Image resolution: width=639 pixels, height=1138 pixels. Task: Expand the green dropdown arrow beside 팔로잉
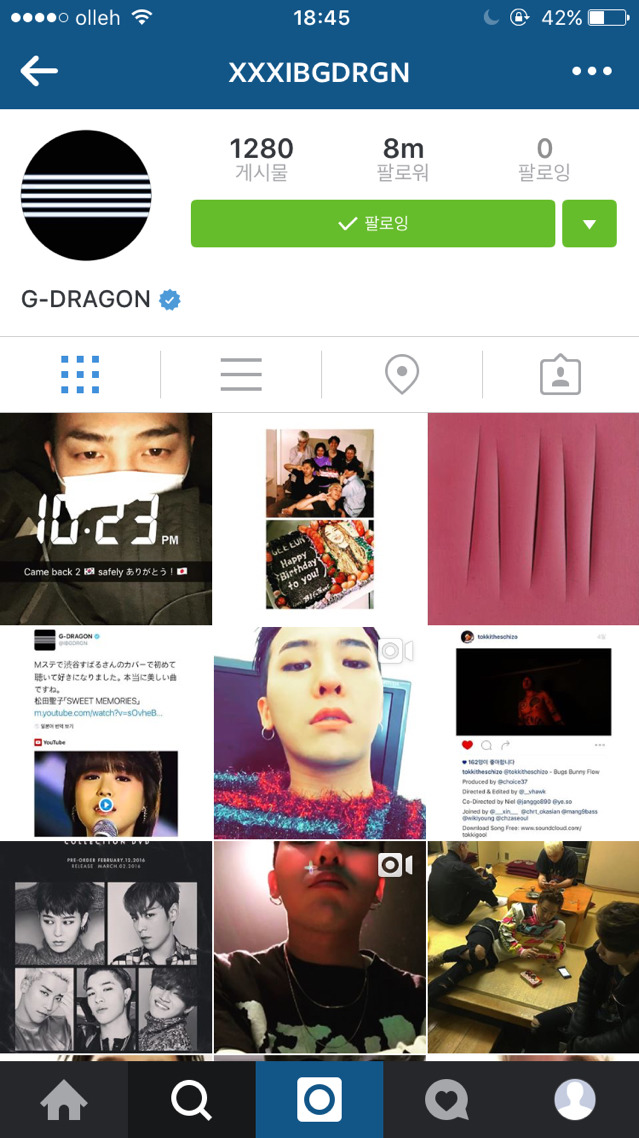tap(590, 224)
